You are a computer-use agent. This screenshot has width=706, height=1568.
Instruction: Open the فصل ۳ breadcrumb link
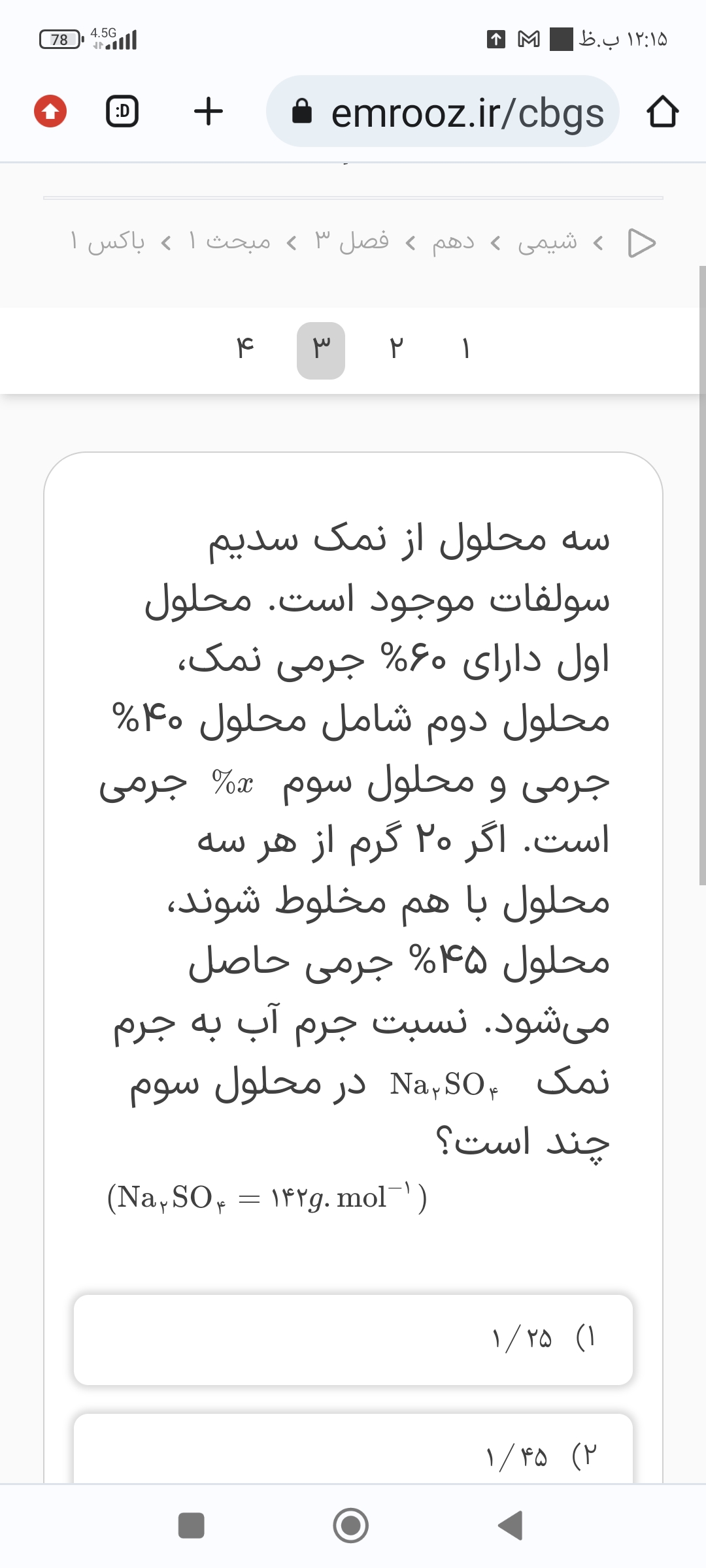[352, 242]
